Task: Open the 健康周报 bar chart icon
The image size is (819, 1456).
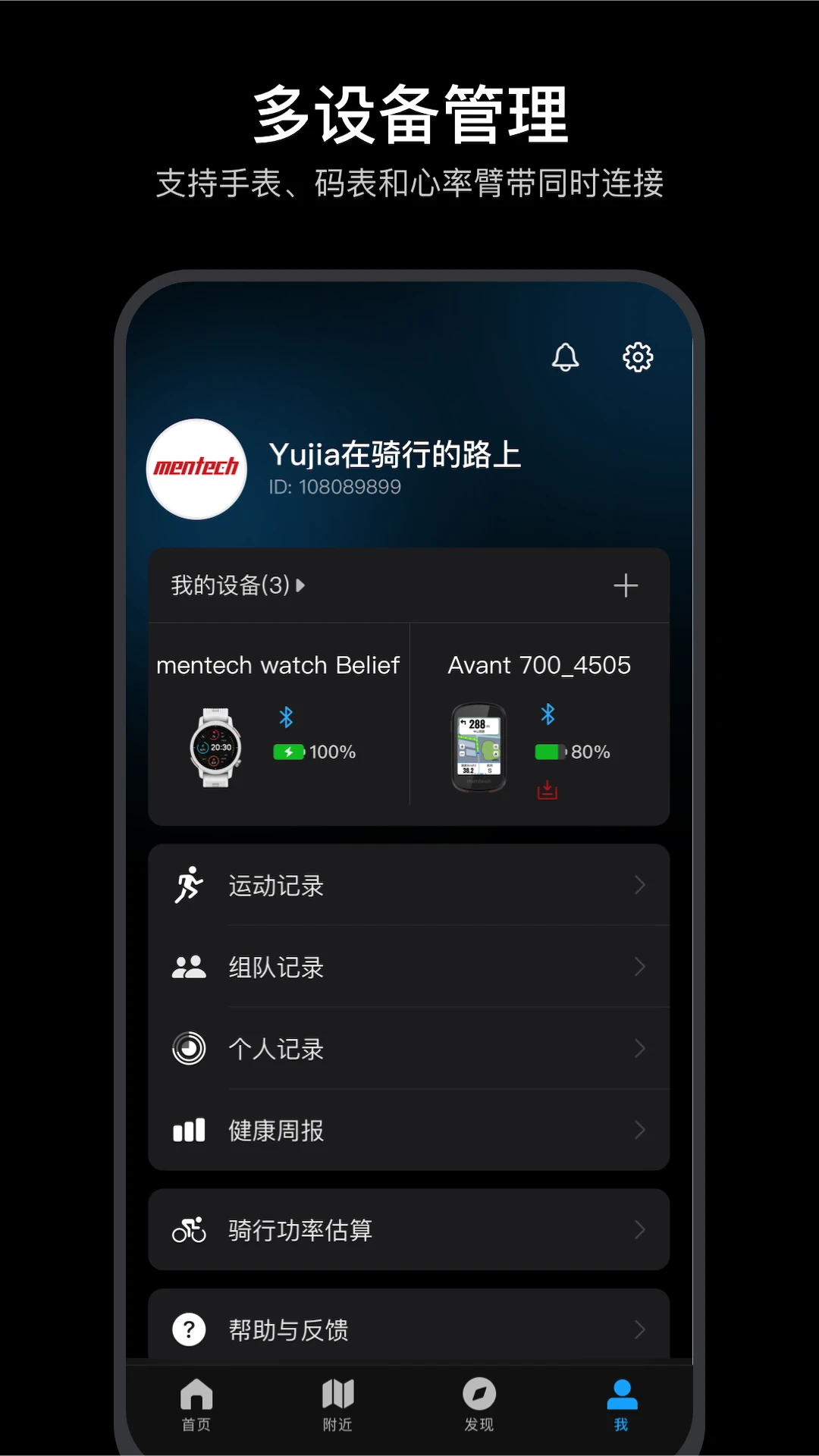Action: [187, 1130]
